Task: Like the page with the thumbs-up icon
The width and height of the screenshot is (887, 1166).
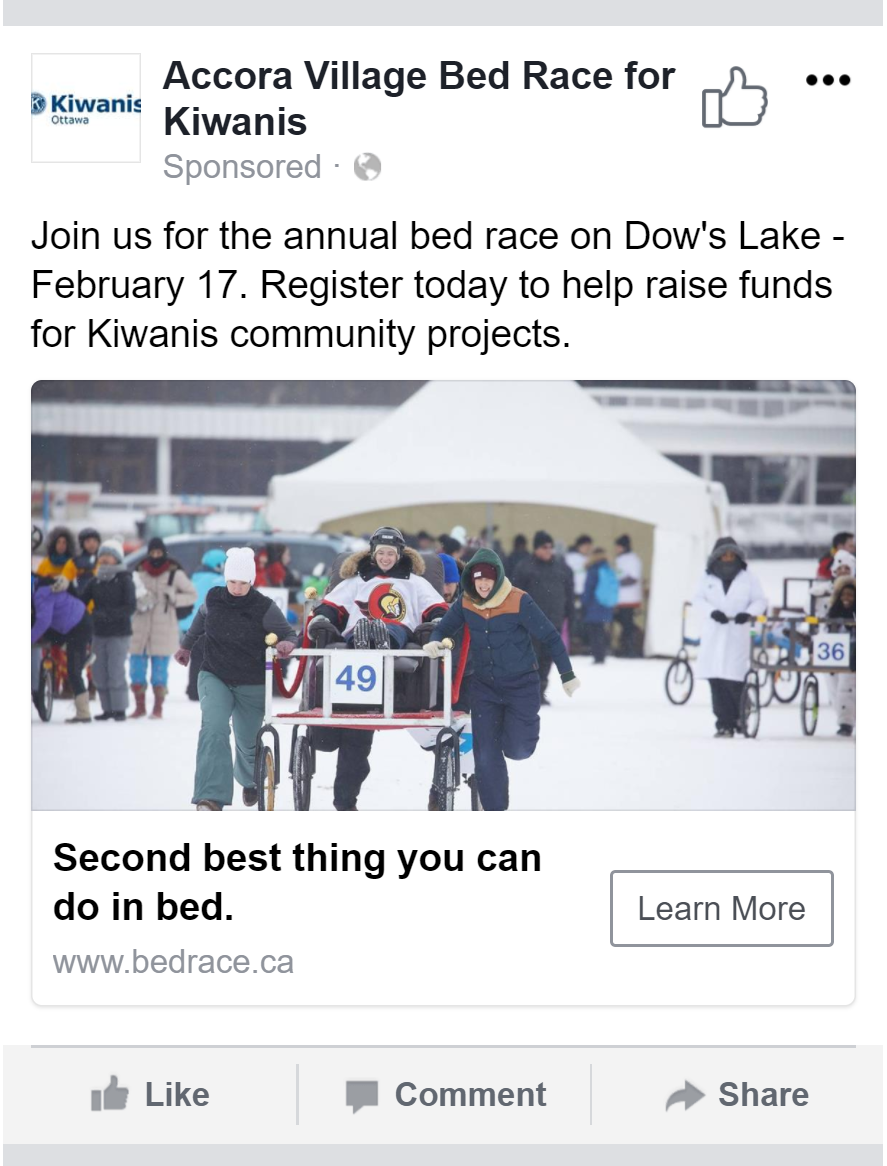Action: (x=735, y=98)
